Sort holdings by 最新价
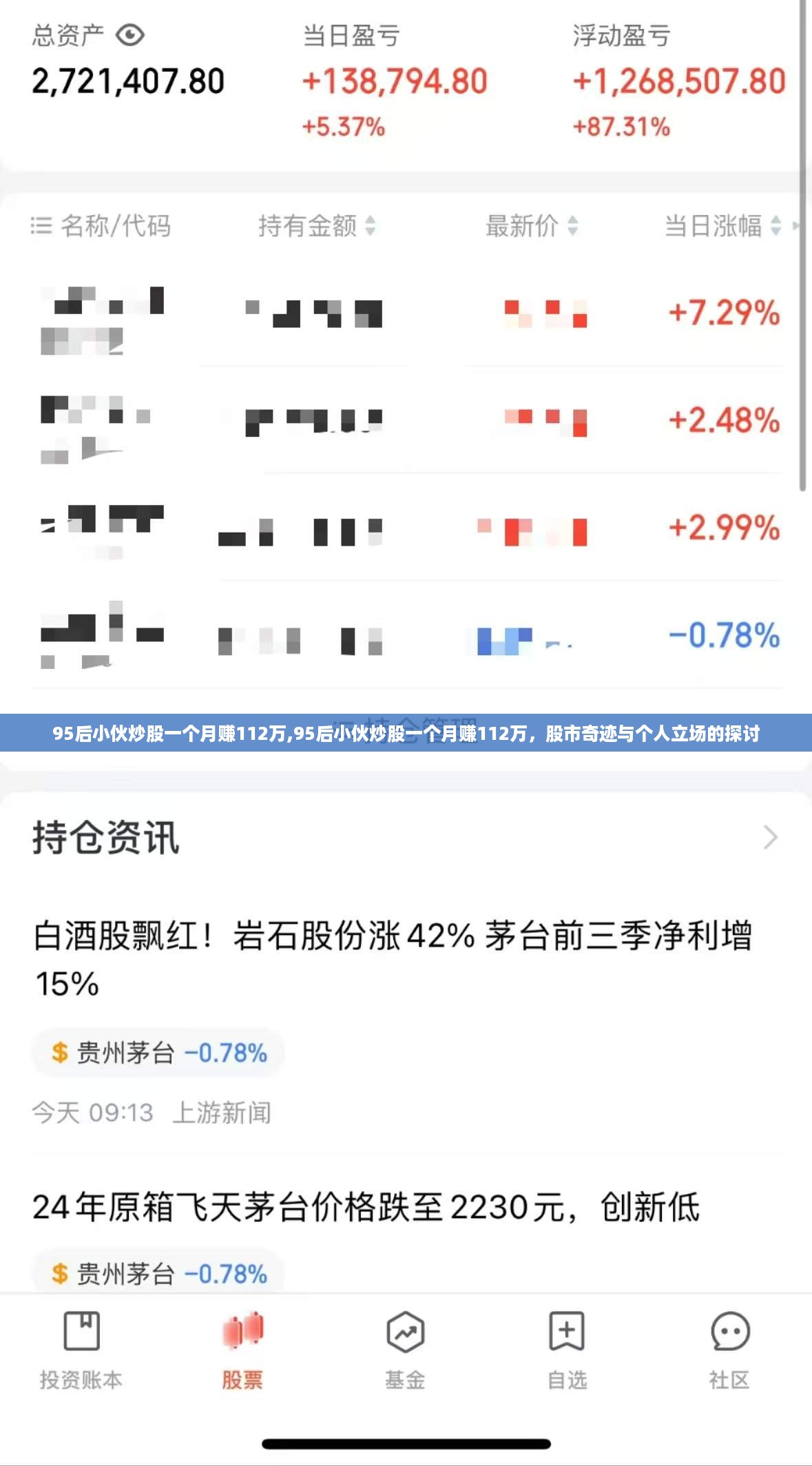The image size is (812, 1466). [532, 225]
